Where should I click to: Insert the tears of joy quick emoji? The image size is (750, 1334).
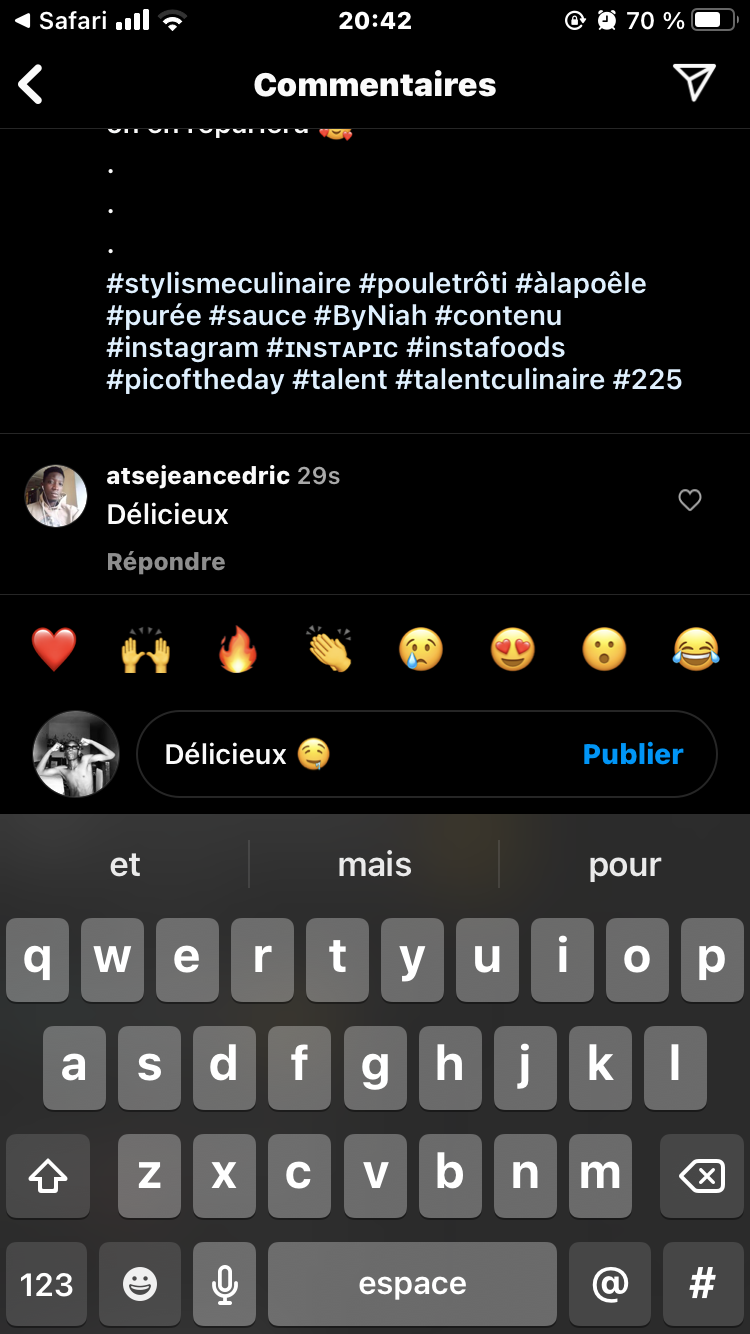[x=696, y=651]
